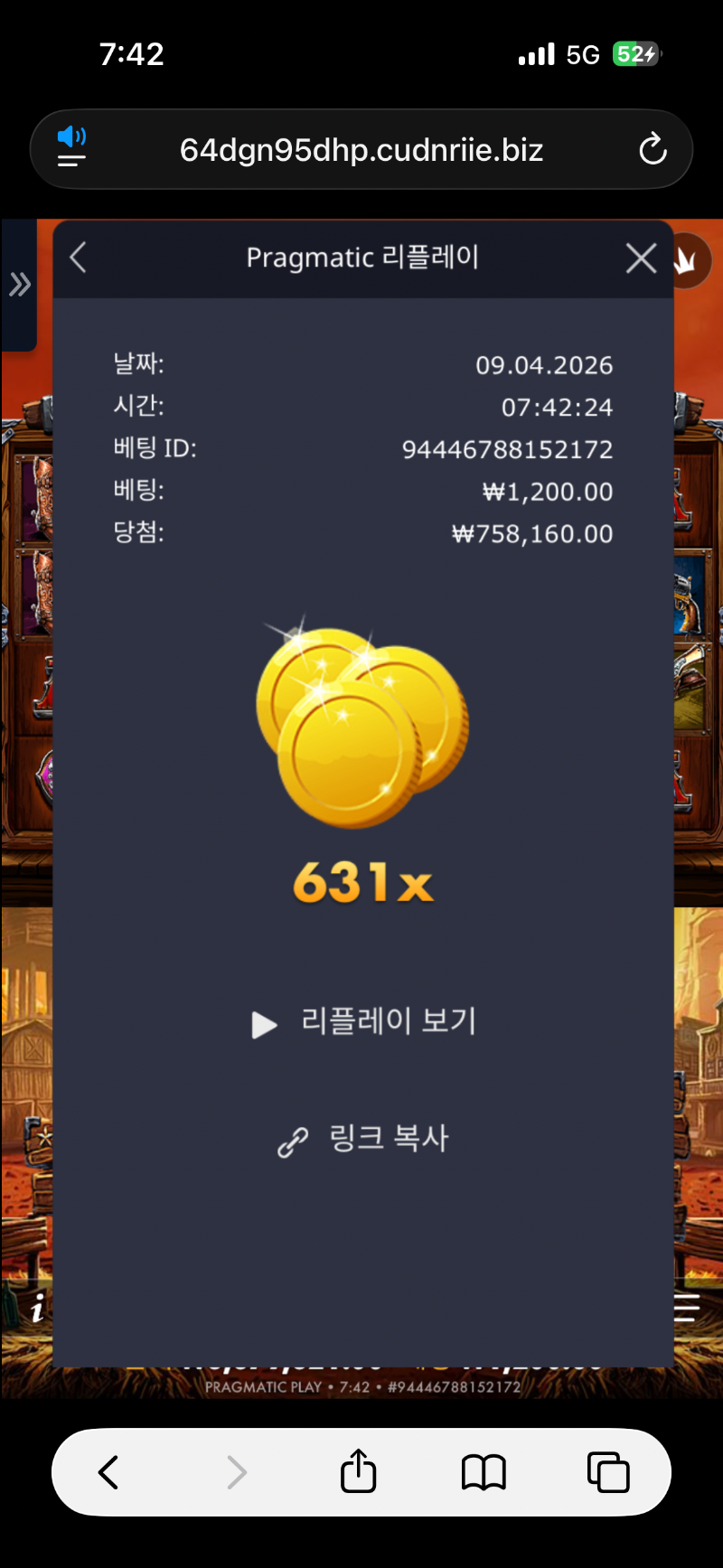Tap the URL address field
The width and height of the screenshot is (723, 1568).
tap(361, 150)
